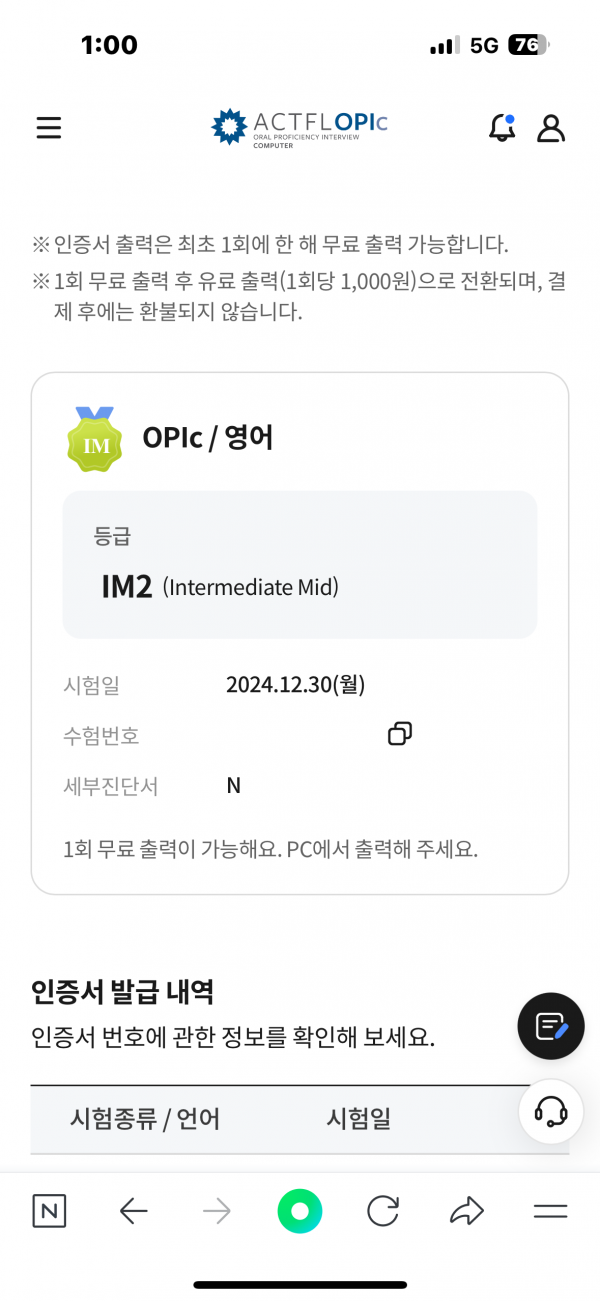Reload the current page
The width and height of the screenshot is (600, 1301).
(383, 1212)
